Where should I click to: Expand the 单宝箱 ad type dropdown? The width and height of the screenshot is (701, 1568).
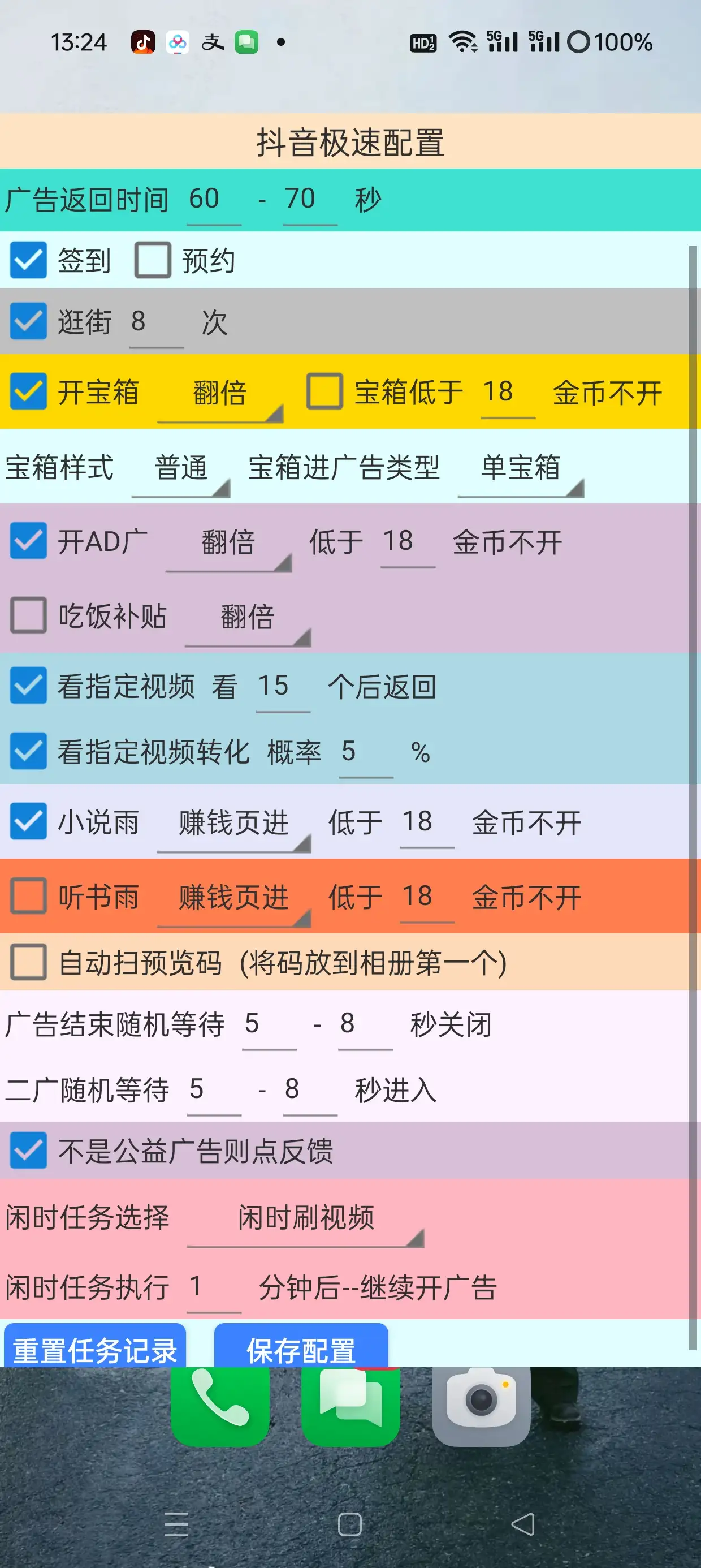tap(520, 469)
